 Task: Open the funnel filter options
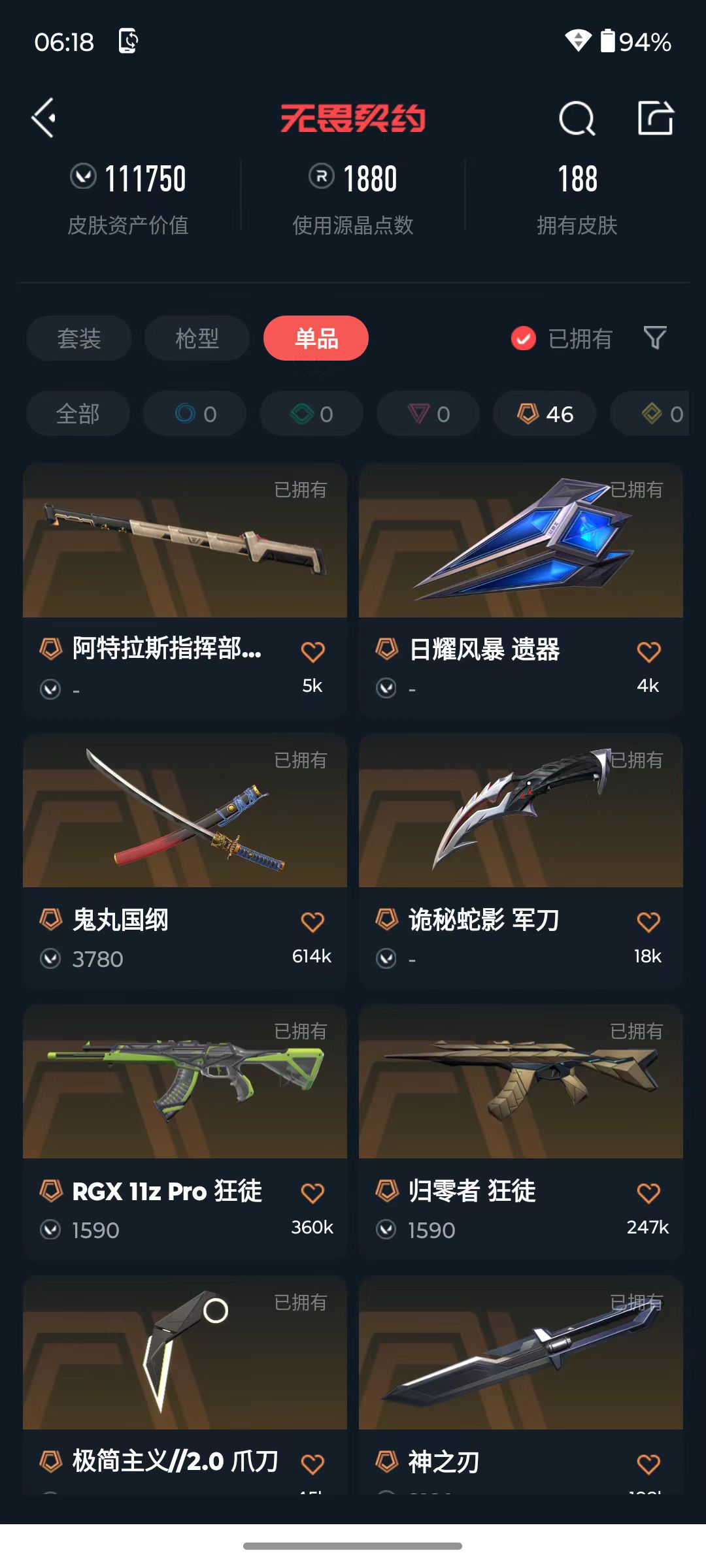pyautogui.click(x=655, y=338)
